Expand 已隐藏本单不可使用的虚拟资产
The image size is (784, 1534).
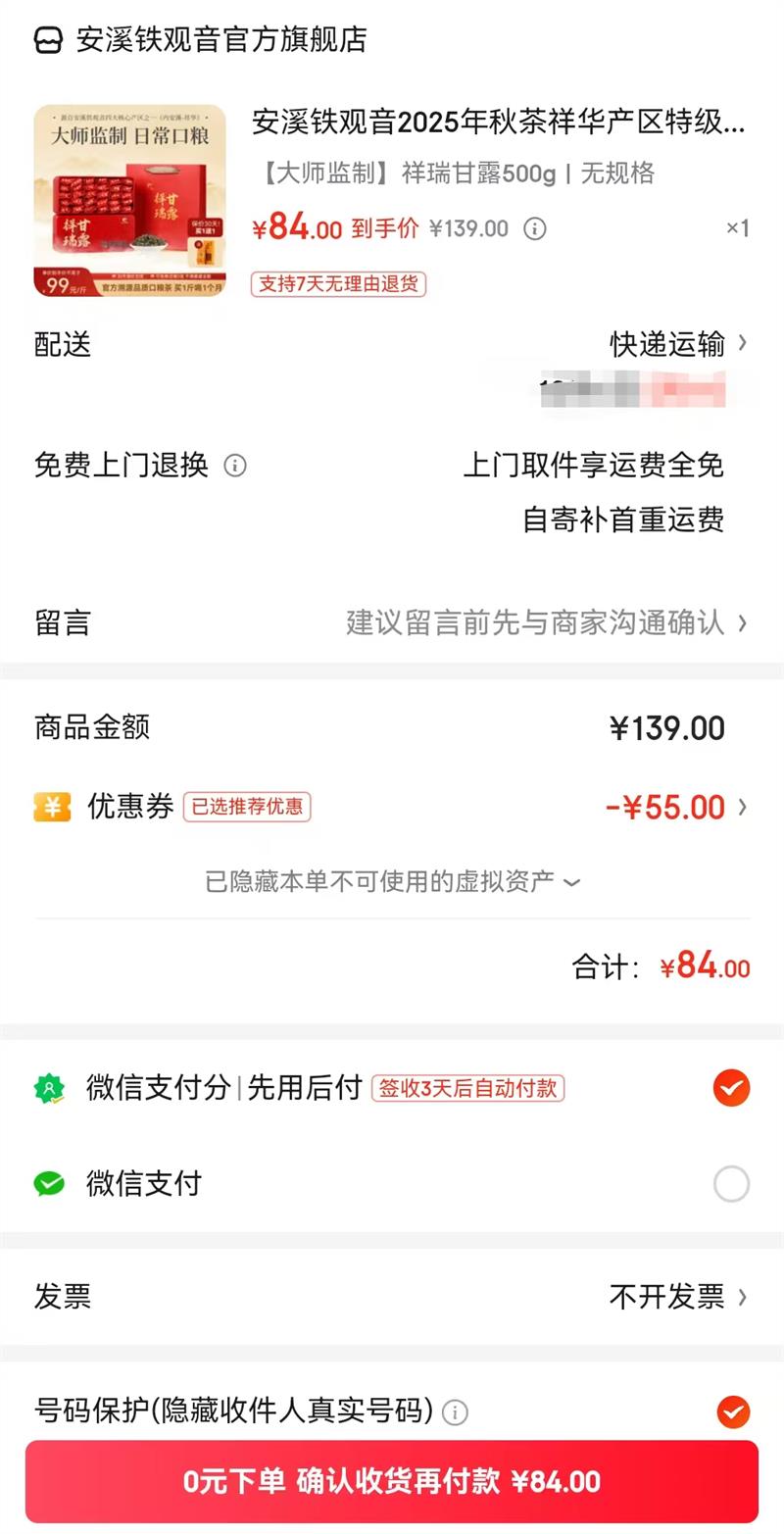coord(392,881)
